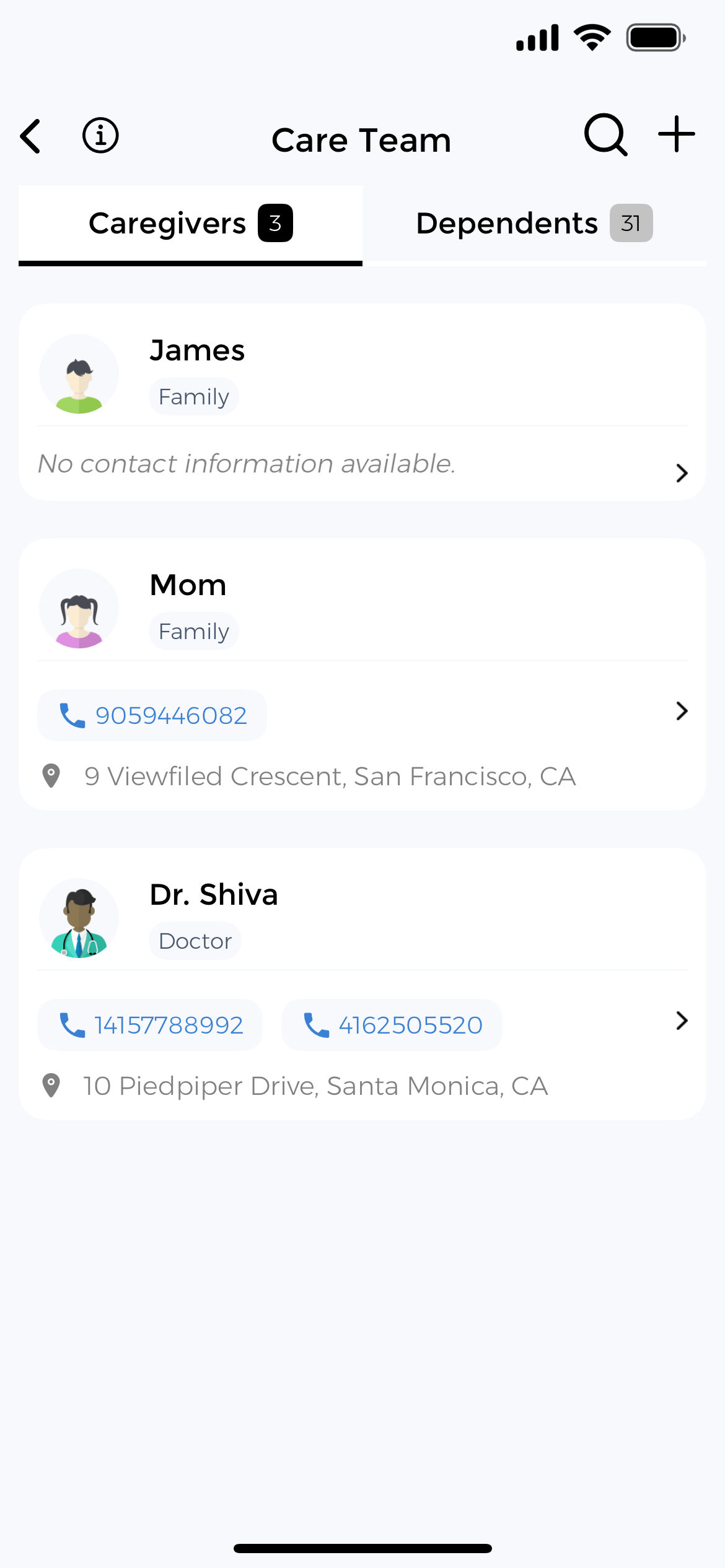This screenshot has width=725, height=1568.
Task: Open Mom's details with the chevron arrow
Action: [x=682, y=712]
